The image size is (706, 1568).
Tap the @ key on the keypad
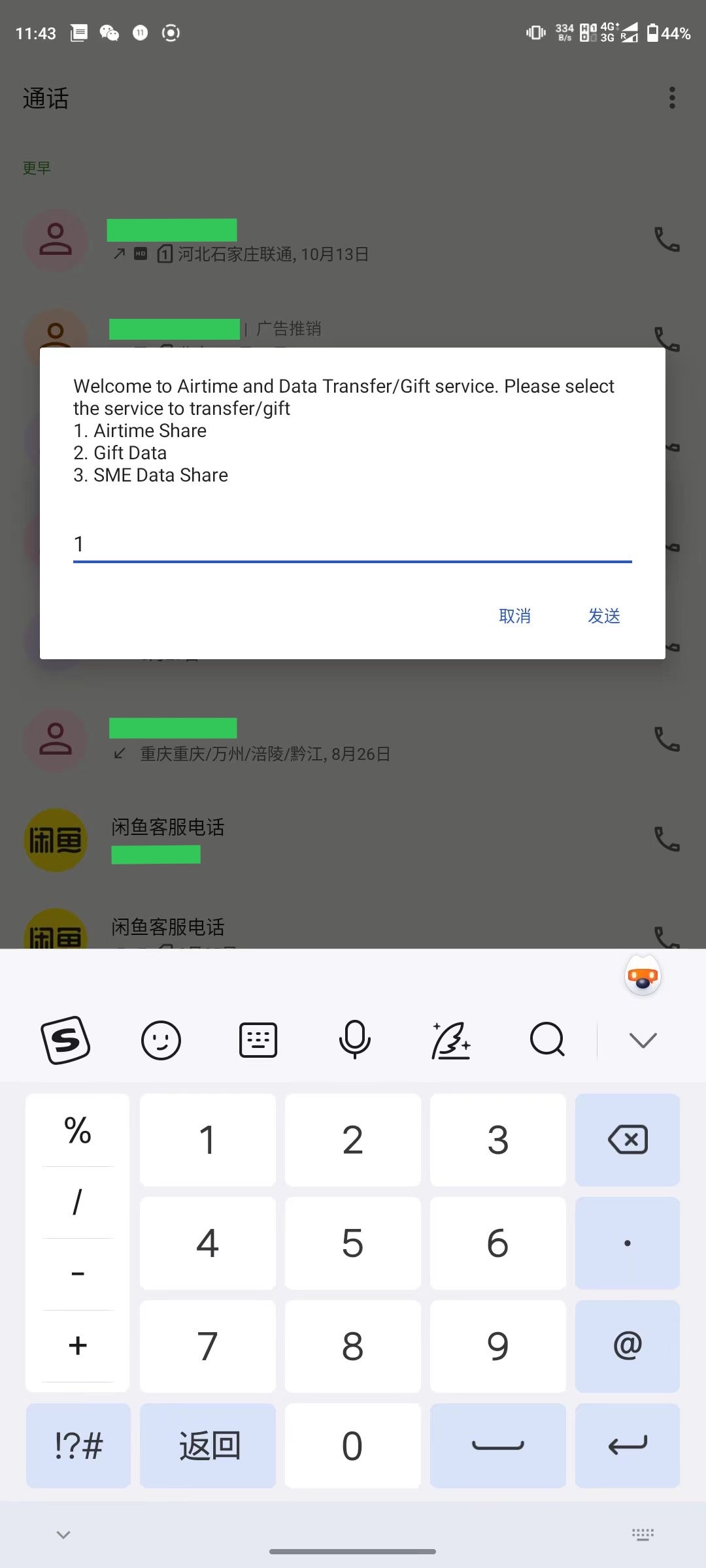628,1346
